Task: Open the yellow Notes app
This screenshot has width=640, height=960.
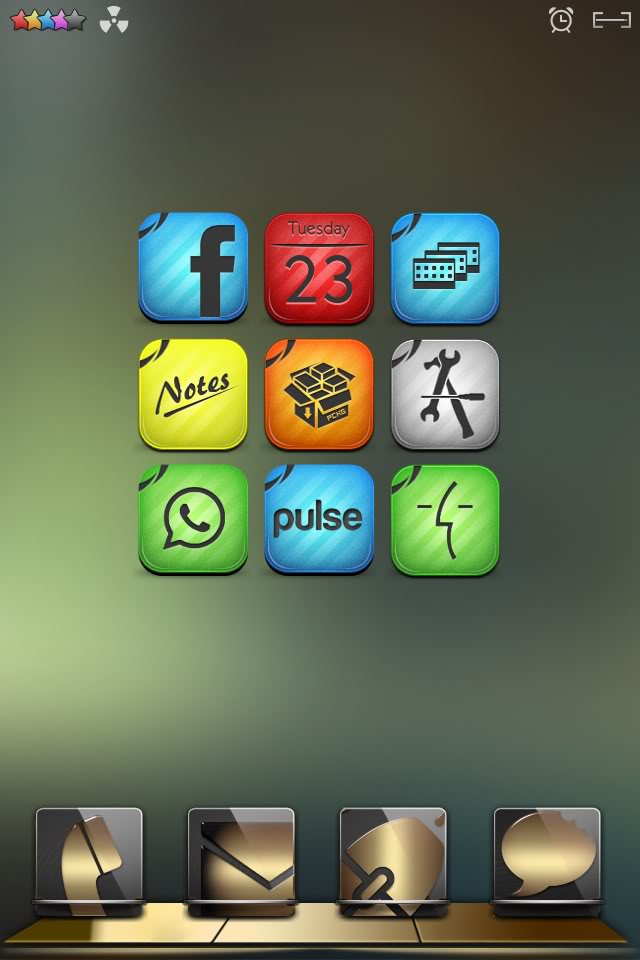Action: [193, 393]
